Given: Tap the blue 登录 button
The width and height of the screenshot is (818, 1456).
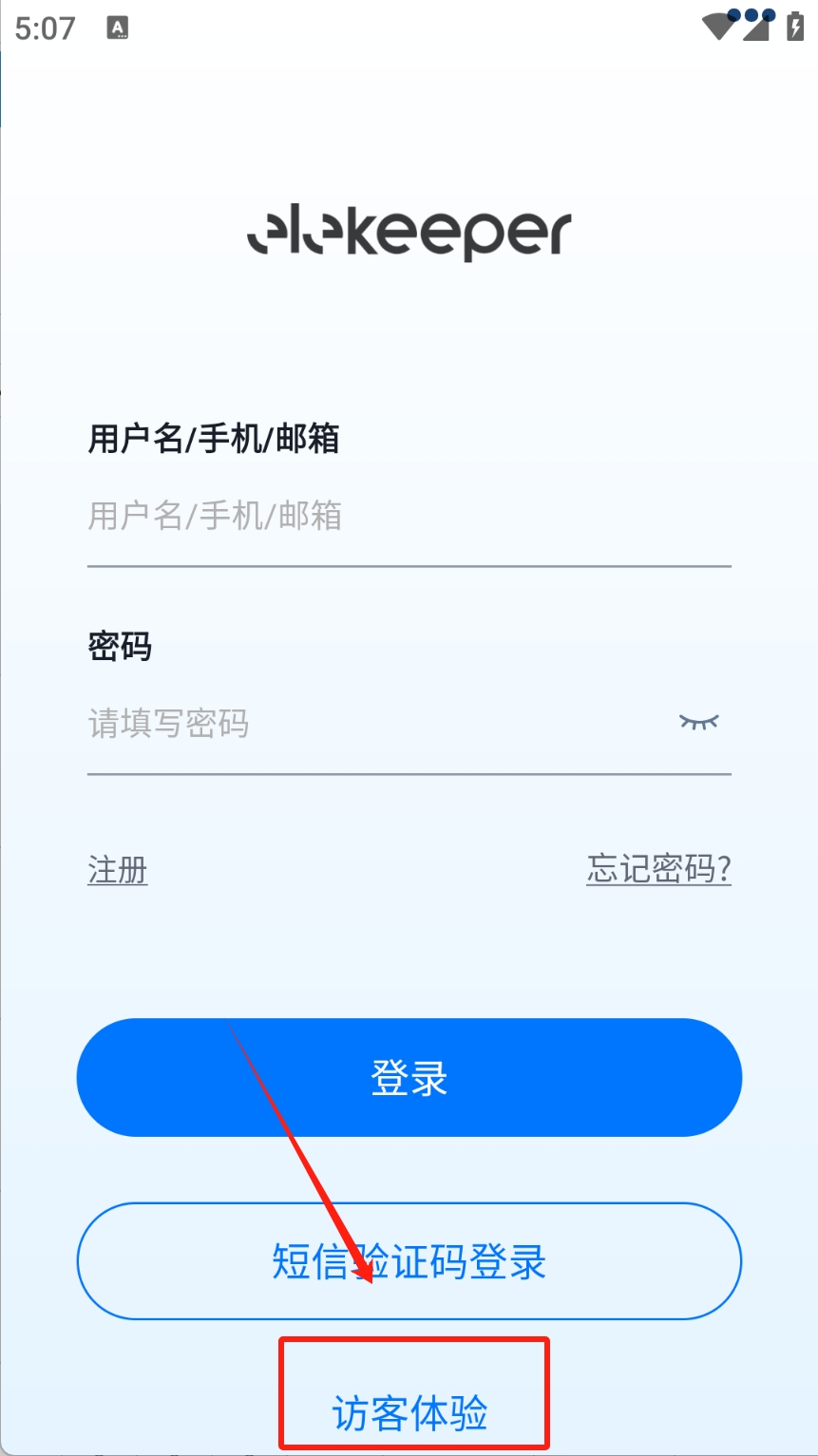Looking at the screenshot, I should coord(409,1078).
